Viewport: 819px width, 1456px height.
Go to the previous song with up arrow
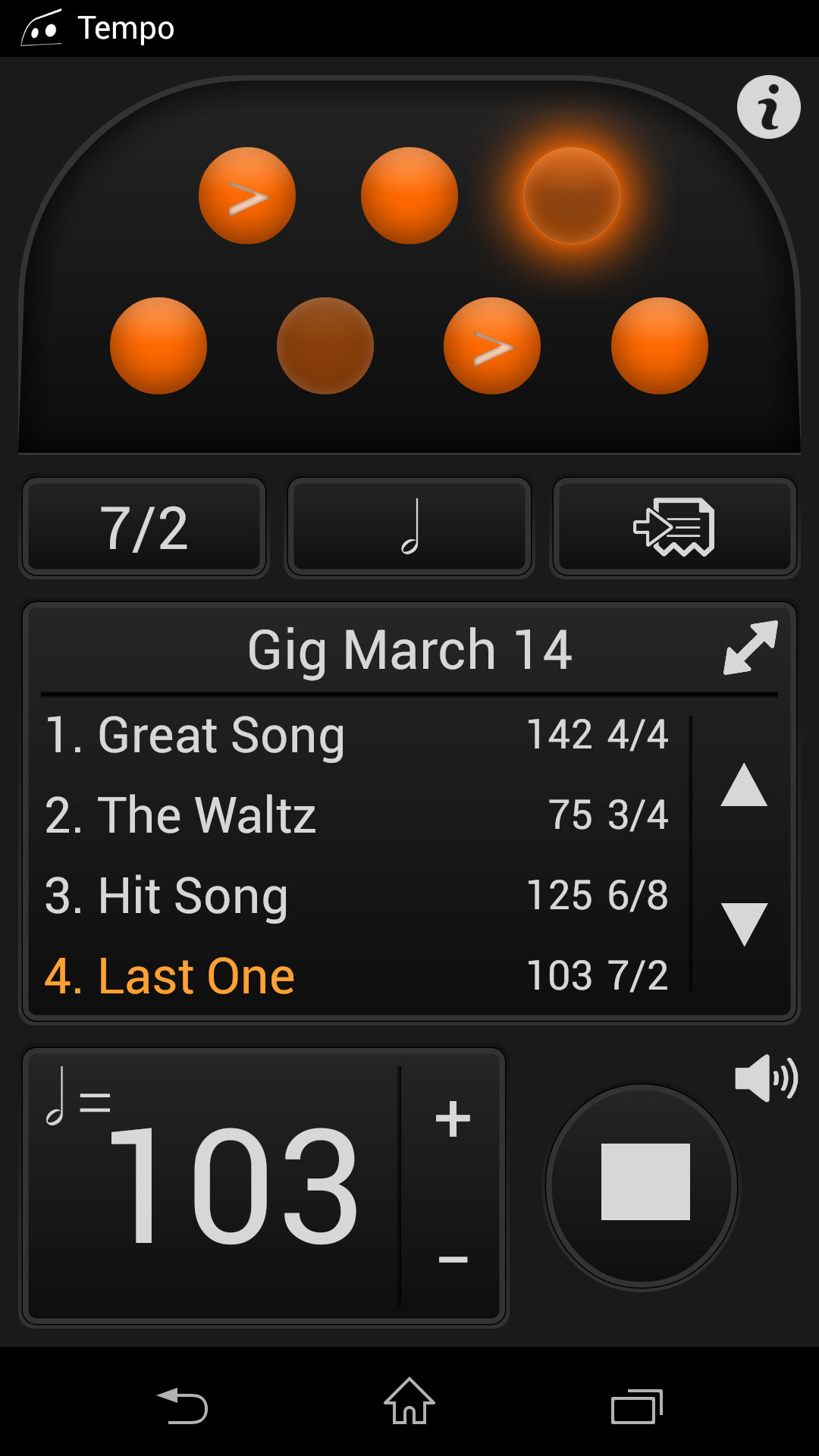coord(744,786)
